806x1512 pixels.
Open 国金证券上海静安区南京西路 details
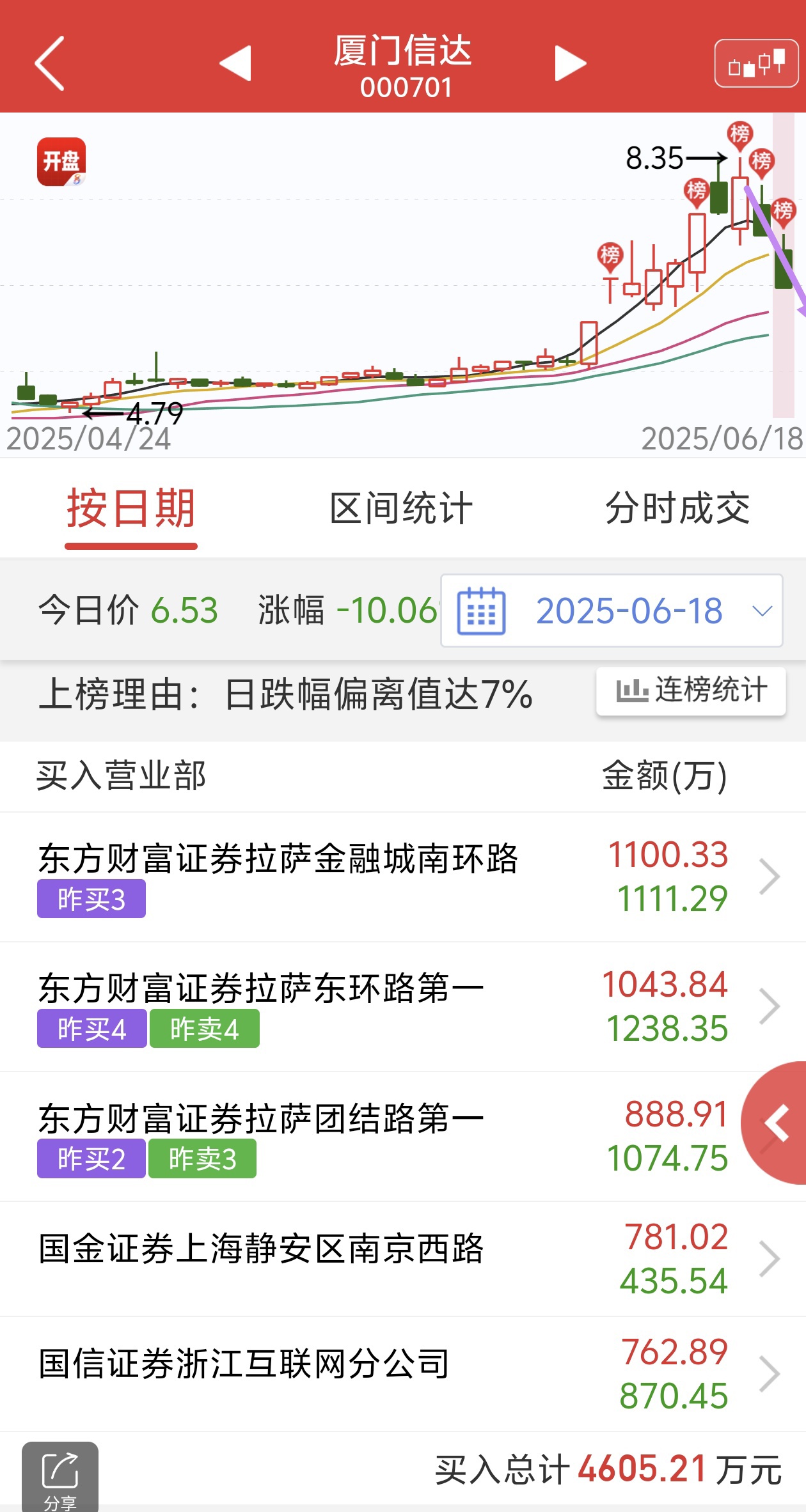[x=384, y=1258]
